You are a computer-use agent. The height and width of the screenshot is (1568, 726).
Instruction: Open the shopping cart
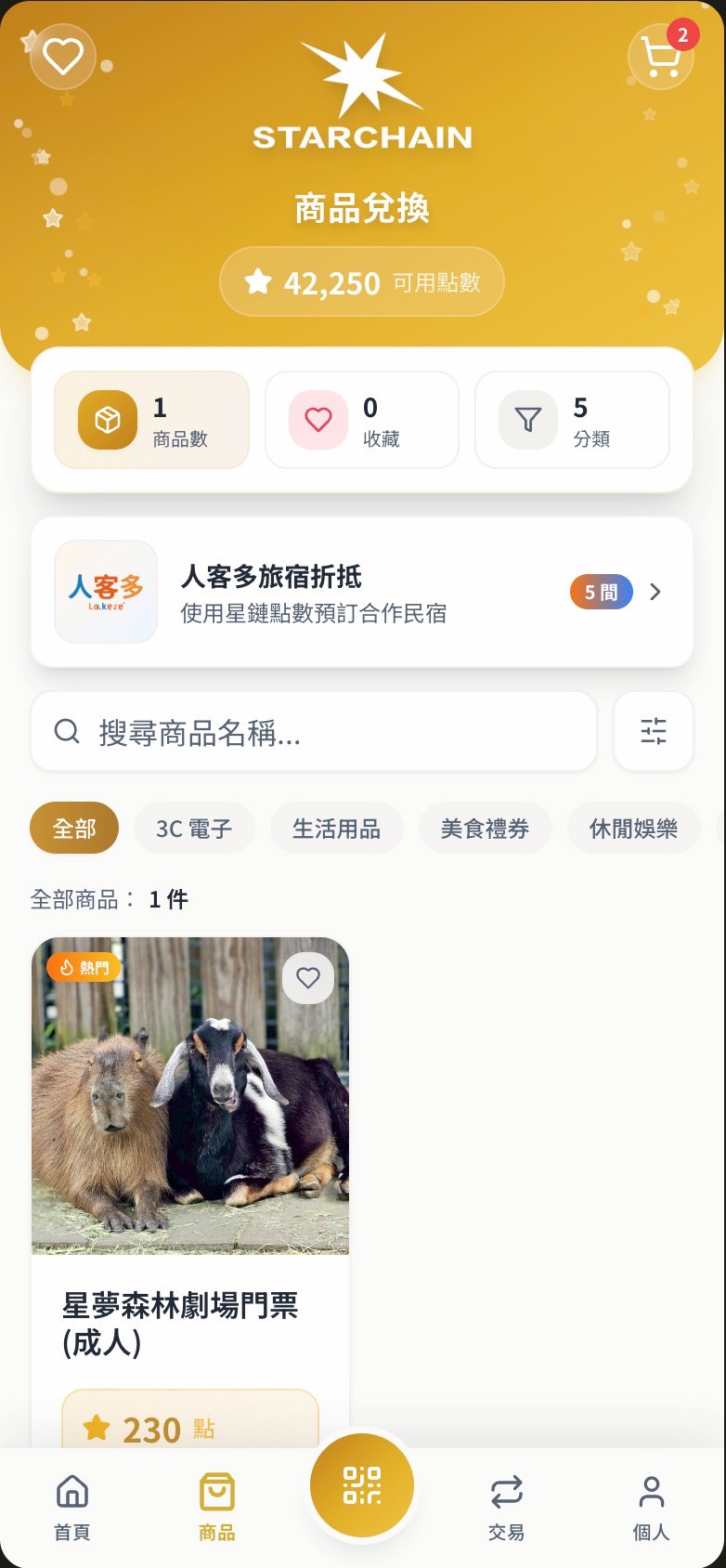pyautogui.click(x=660, y=58)
